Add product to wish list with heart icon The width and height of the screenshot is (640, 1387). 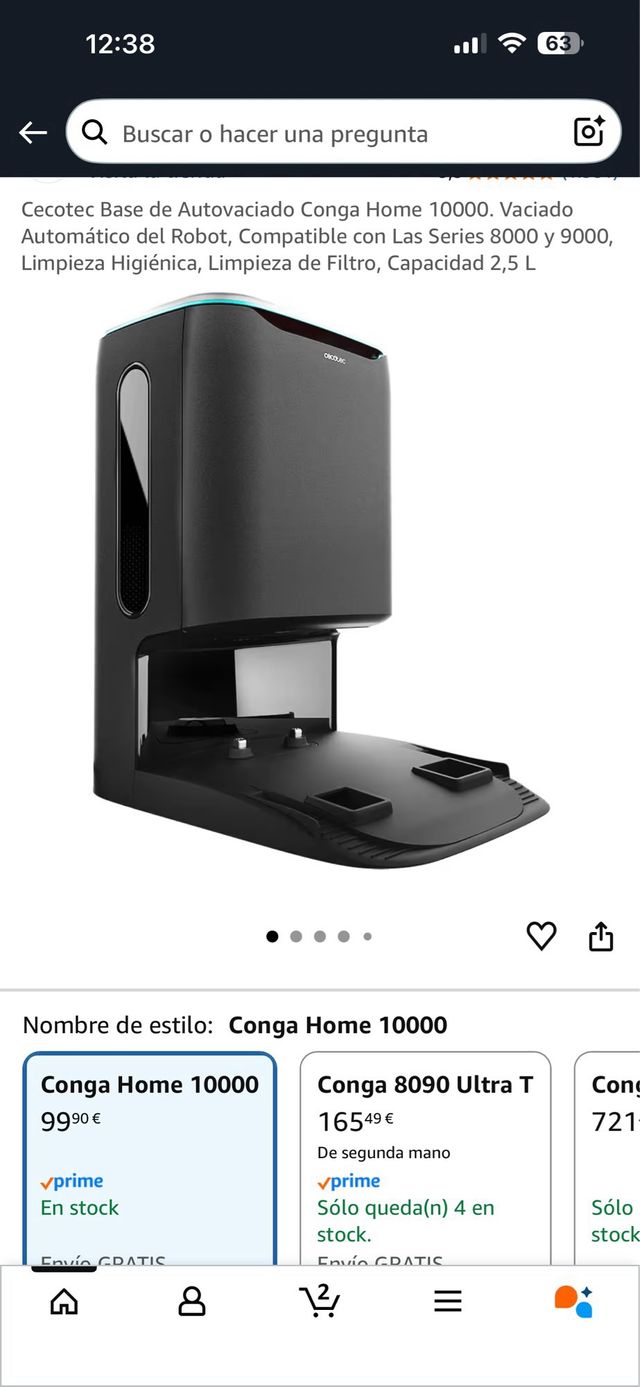pos(541,936)
